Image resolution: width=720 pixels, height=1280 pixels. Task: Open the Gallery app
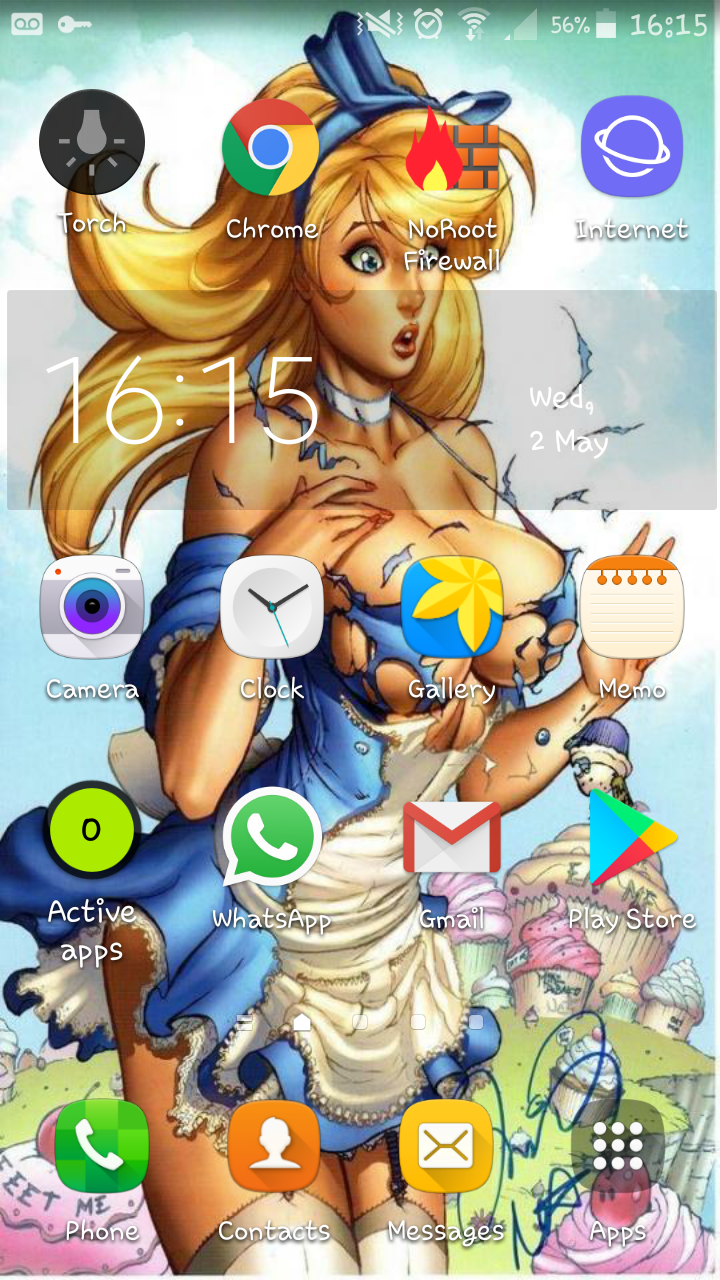(x=451, y=607)
